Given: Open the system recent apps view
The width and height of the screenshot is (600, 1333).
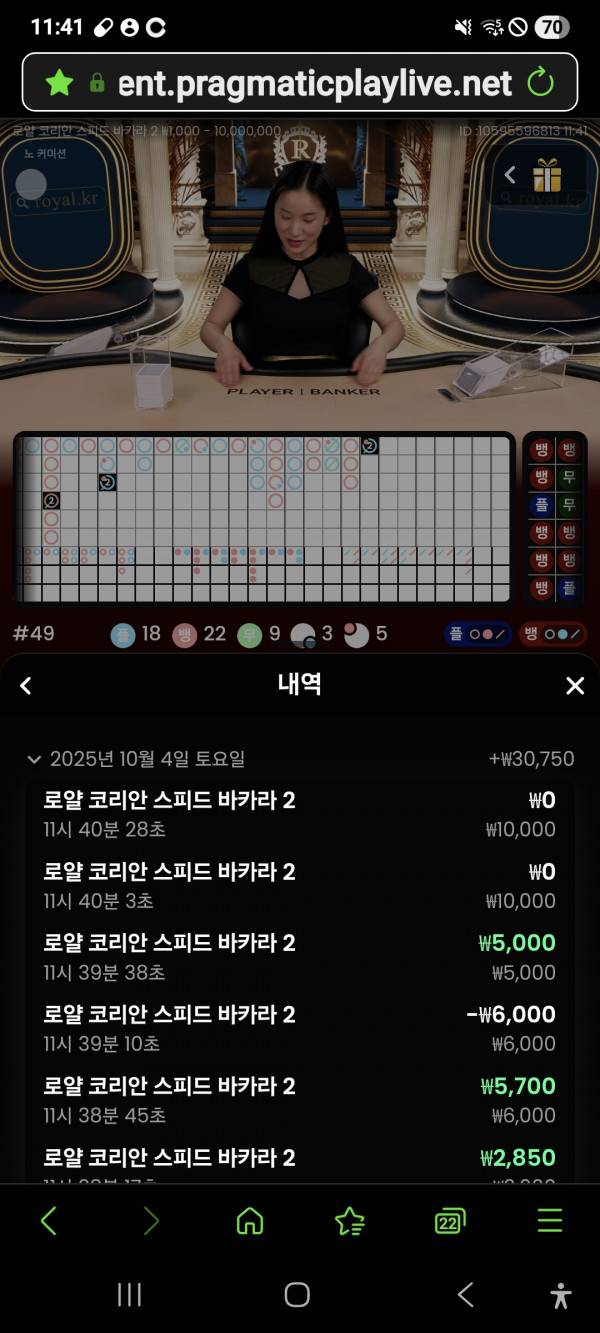Looking at the screenshot, I should pyautogui.click(x=129, y=1295).
